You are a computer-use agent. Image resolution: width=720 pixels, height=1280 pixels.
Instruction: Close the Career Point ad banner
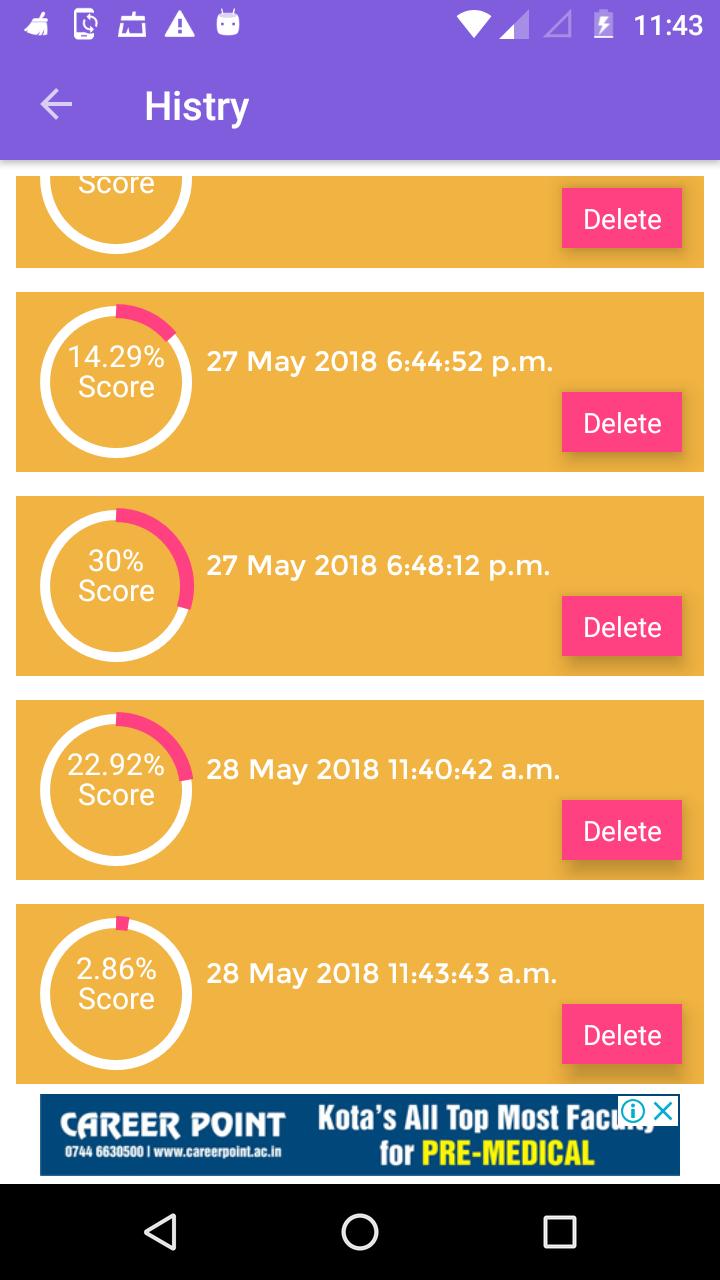(664, 1110)
